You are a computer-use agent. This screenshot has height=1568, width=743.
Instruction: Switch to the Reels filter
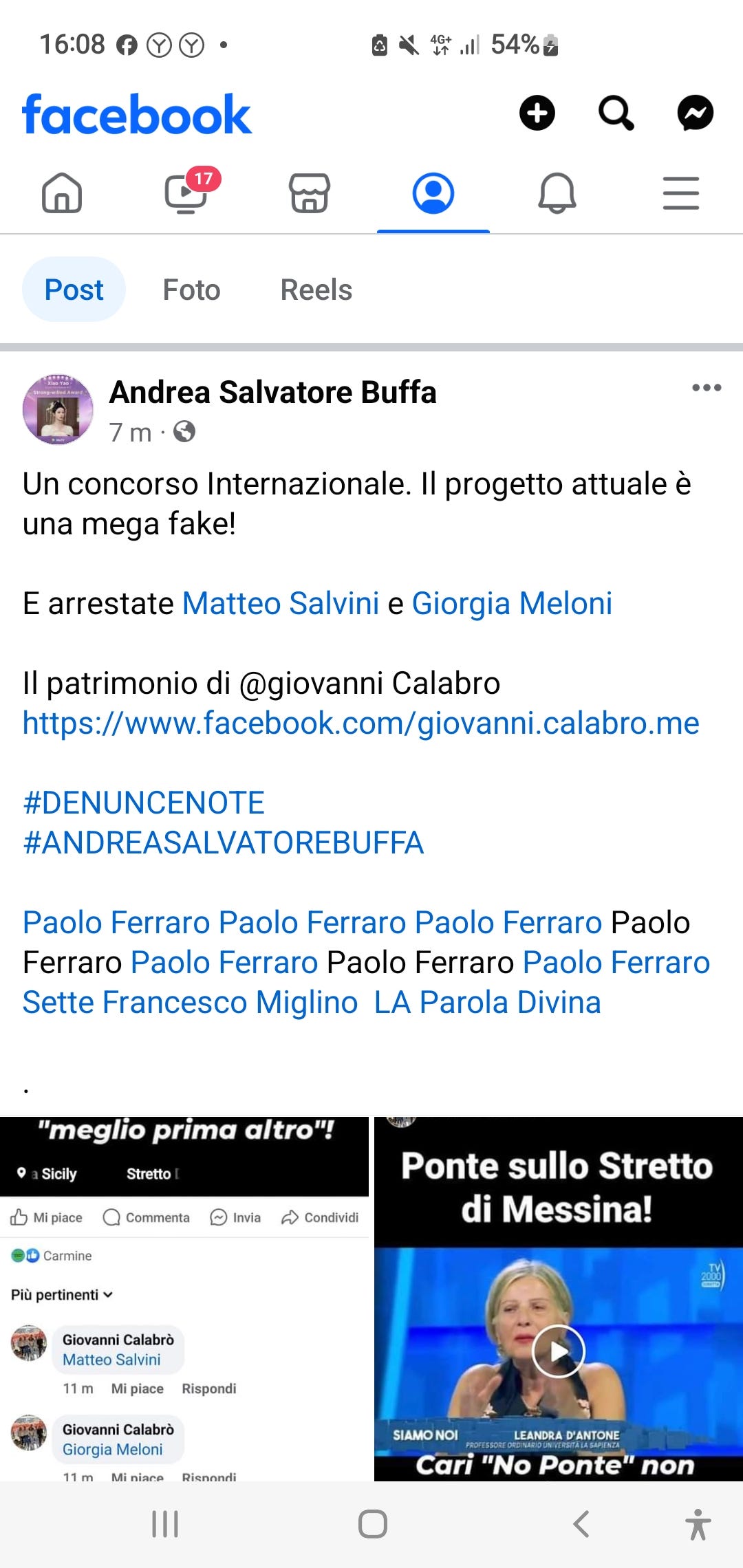316,290
